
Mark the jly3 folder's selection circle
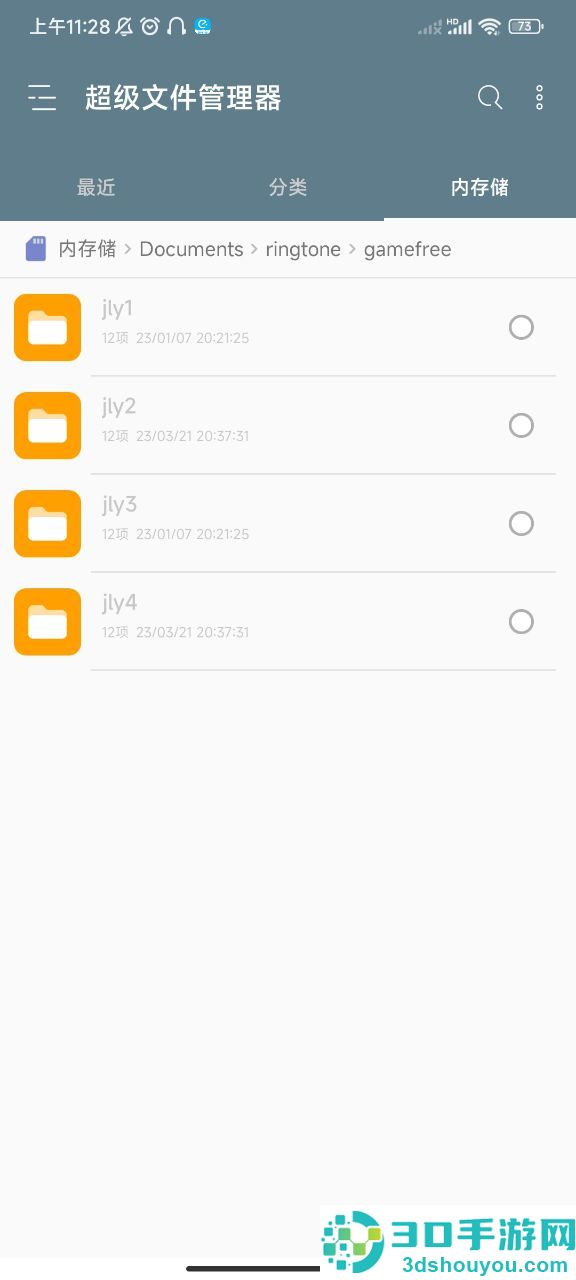[x=521, y=523]
